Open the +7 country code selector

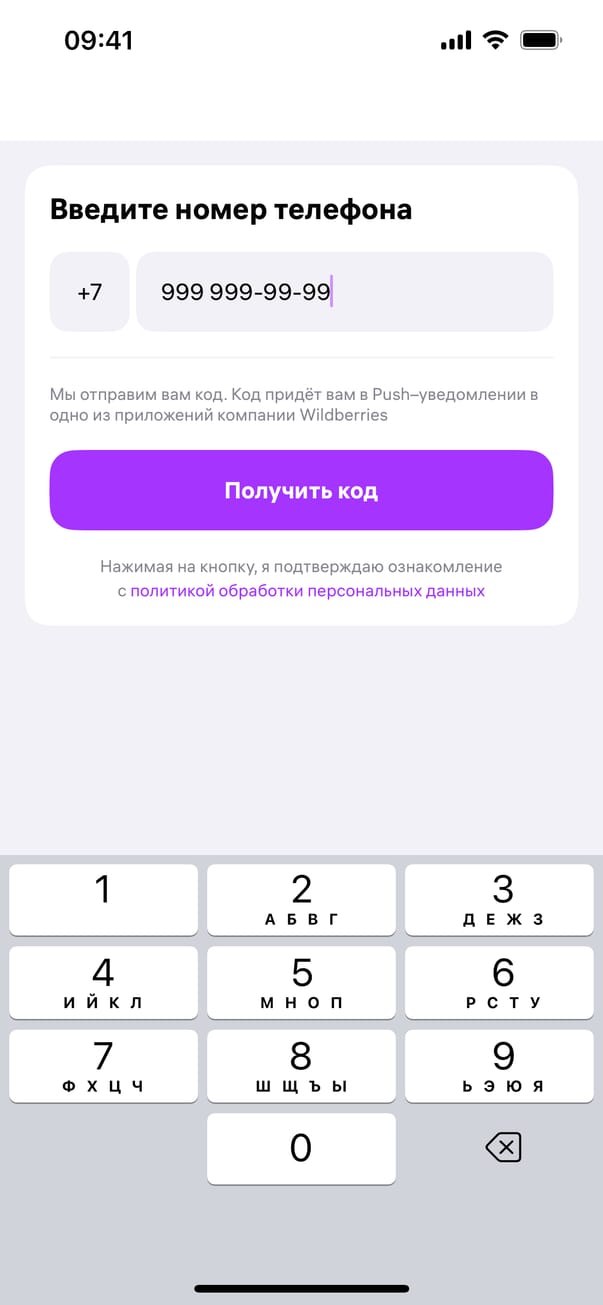click(x=89, y=292)
